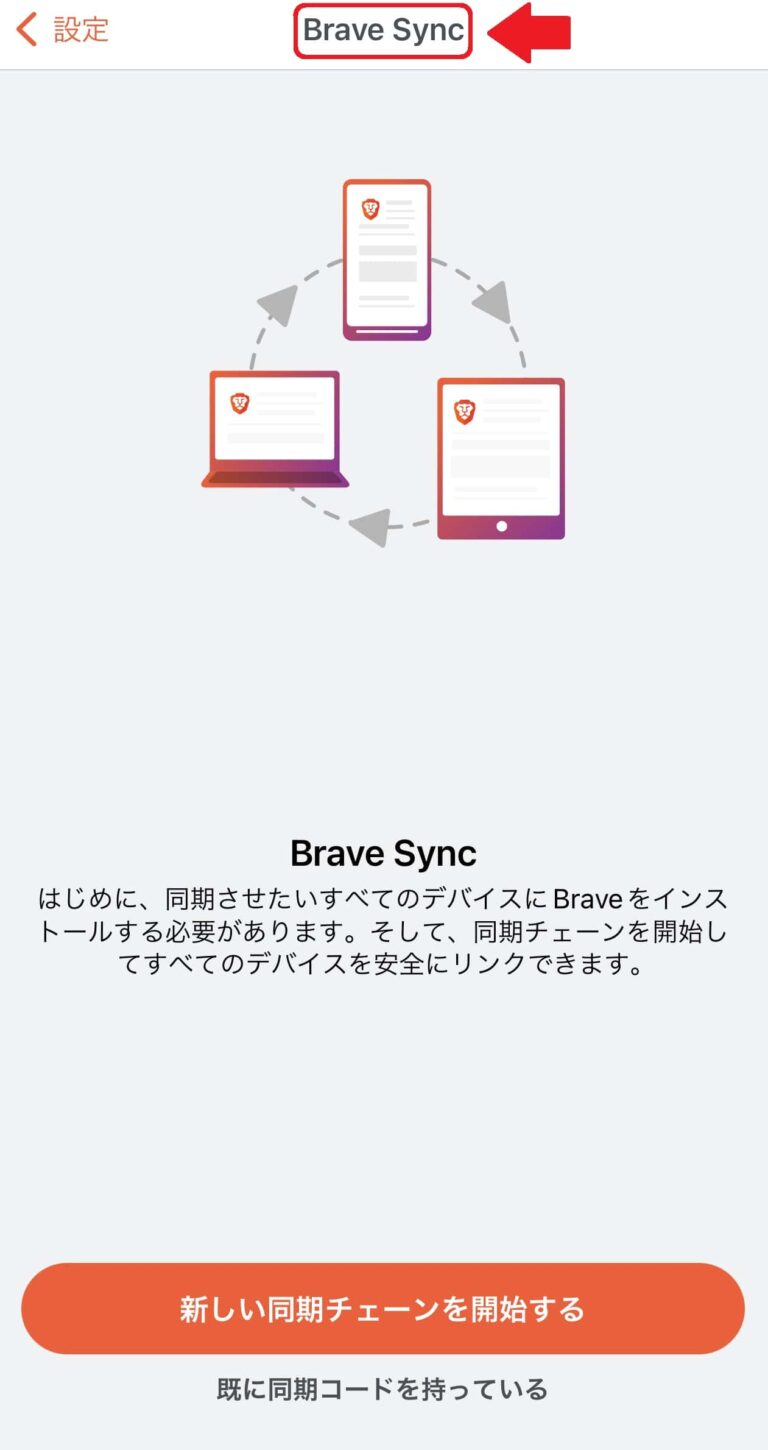Click the back chevron in the top-left corner
Viewport: 768px width, 1450px height.
[x=25, y=30]
